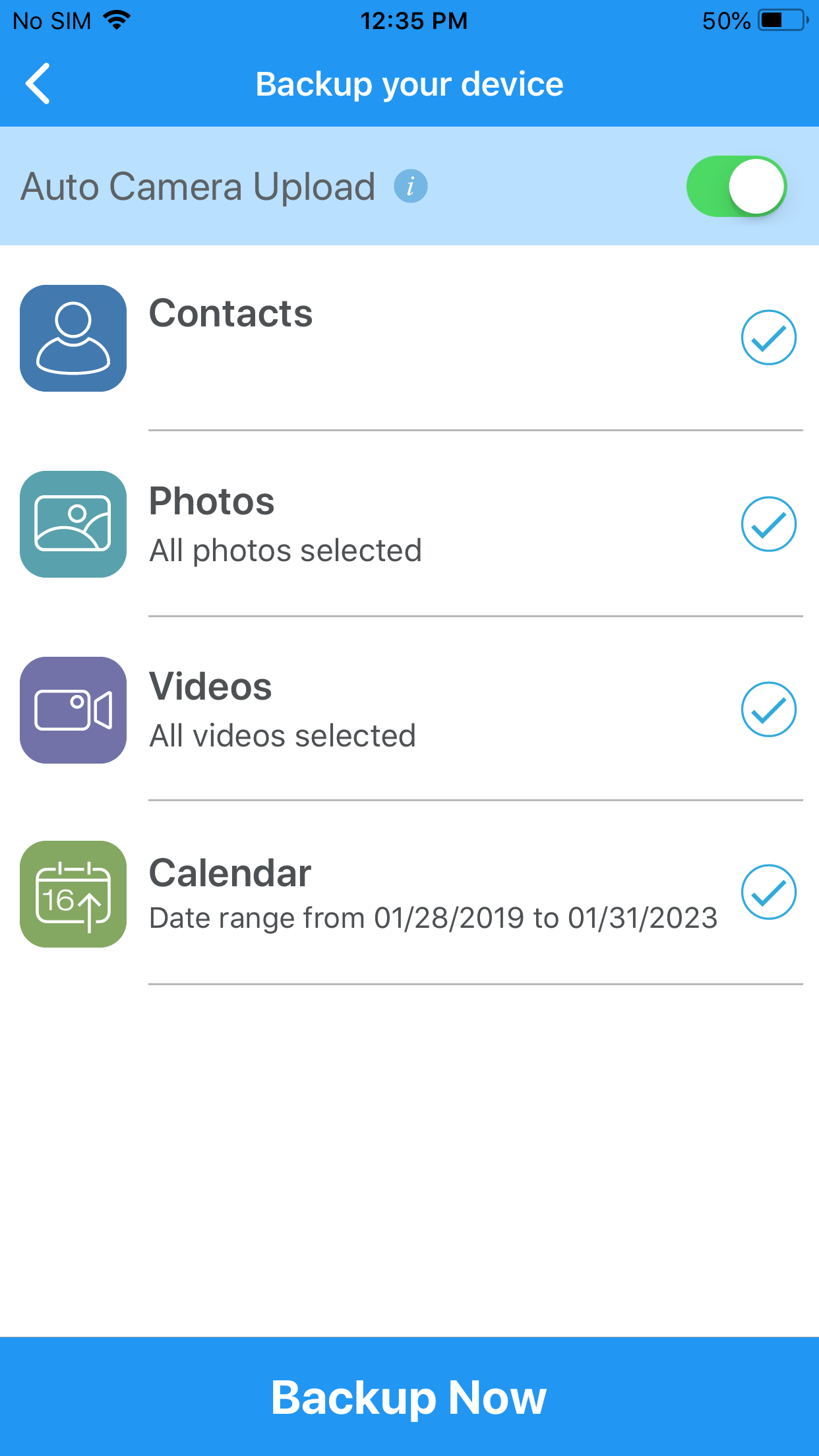
Task: Tap the Backup your device title
Action: point(409,83)
